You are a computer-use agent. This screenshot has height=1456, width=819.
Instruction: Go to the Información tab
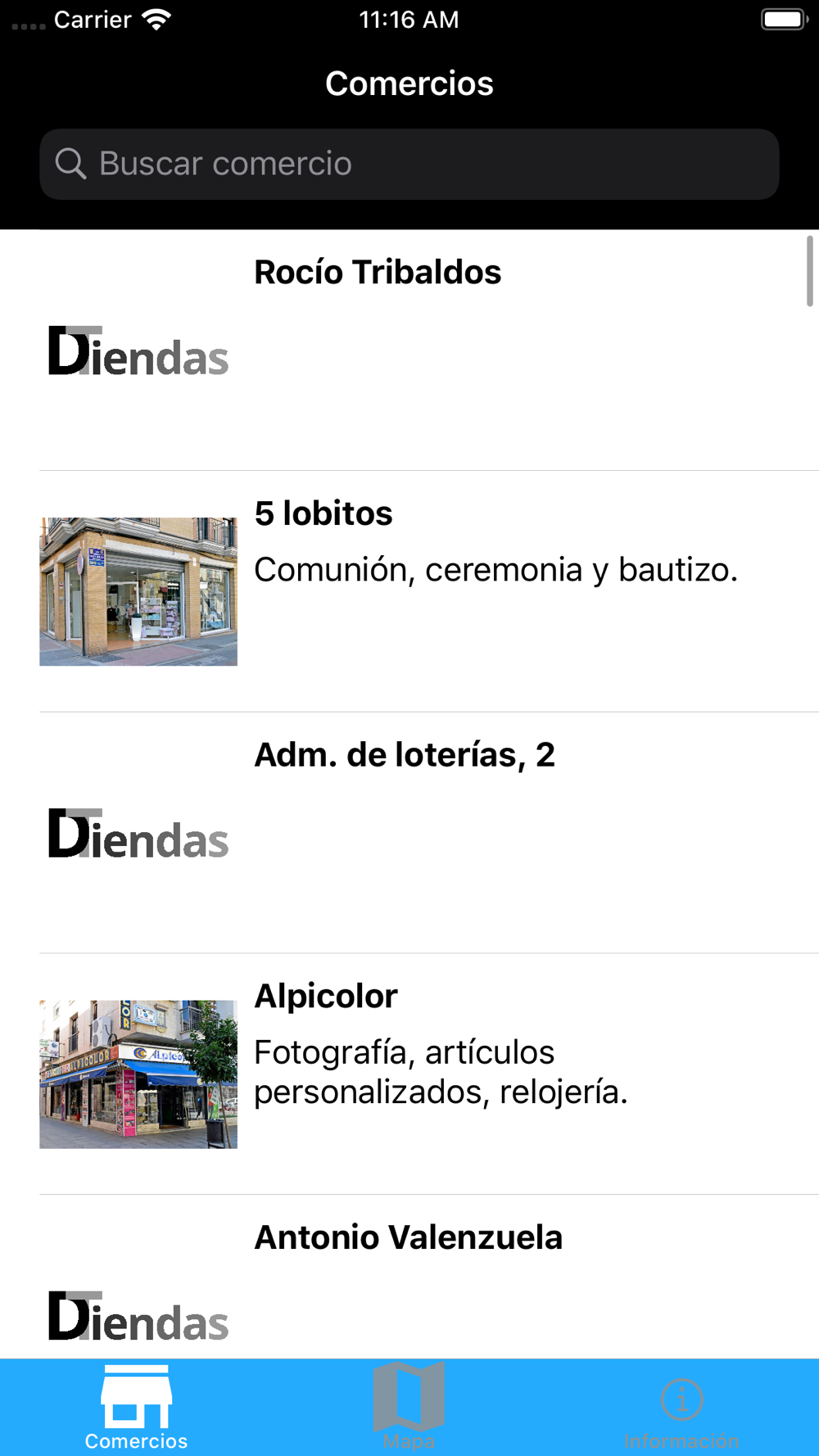[x=681, y=1407]
